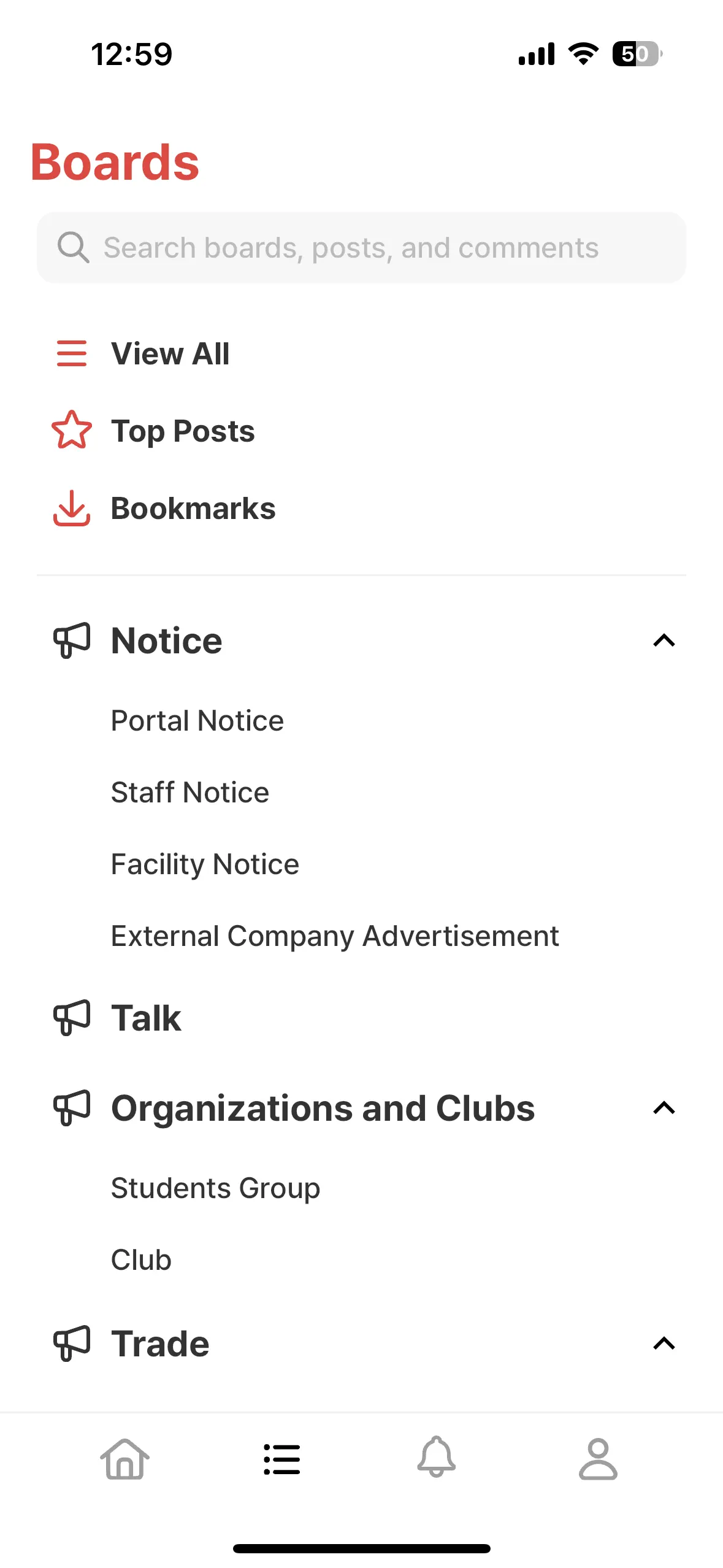This screenshot has width=723, height=1568.
Task: Open the Club board
Action: (x=141, y=1260)
